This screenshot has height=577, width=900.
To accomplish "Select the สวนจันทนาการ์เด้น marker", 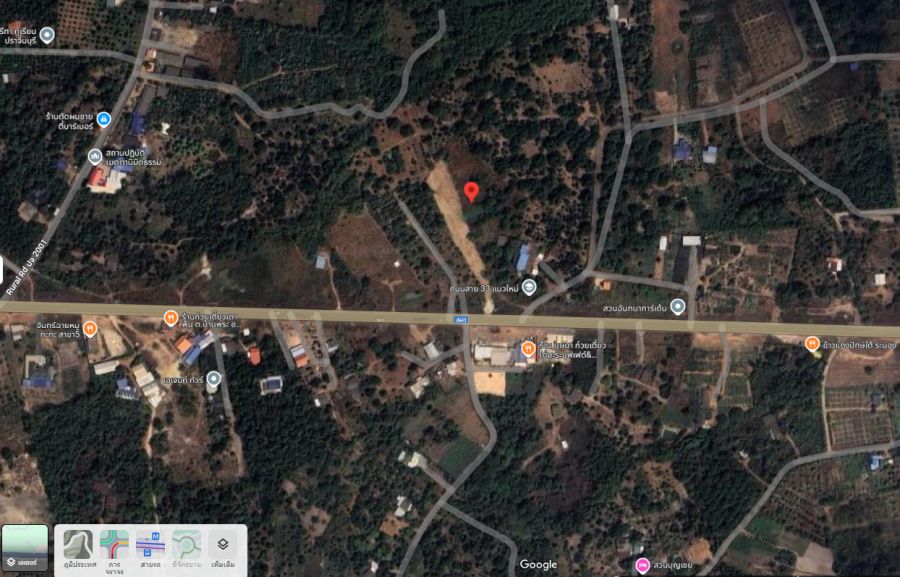I will pyautogui.click(x=678, y=306).
